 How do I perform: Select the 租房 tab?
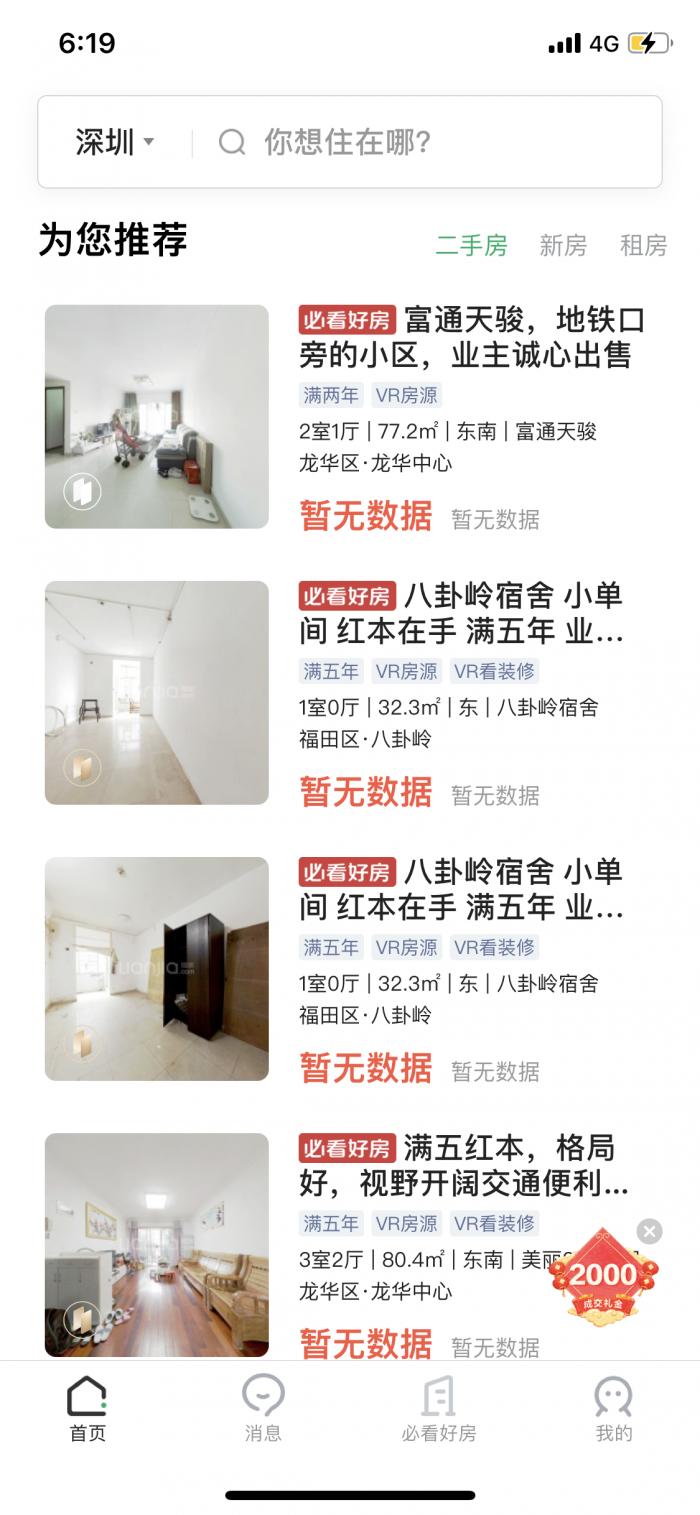tap(643, 245)
